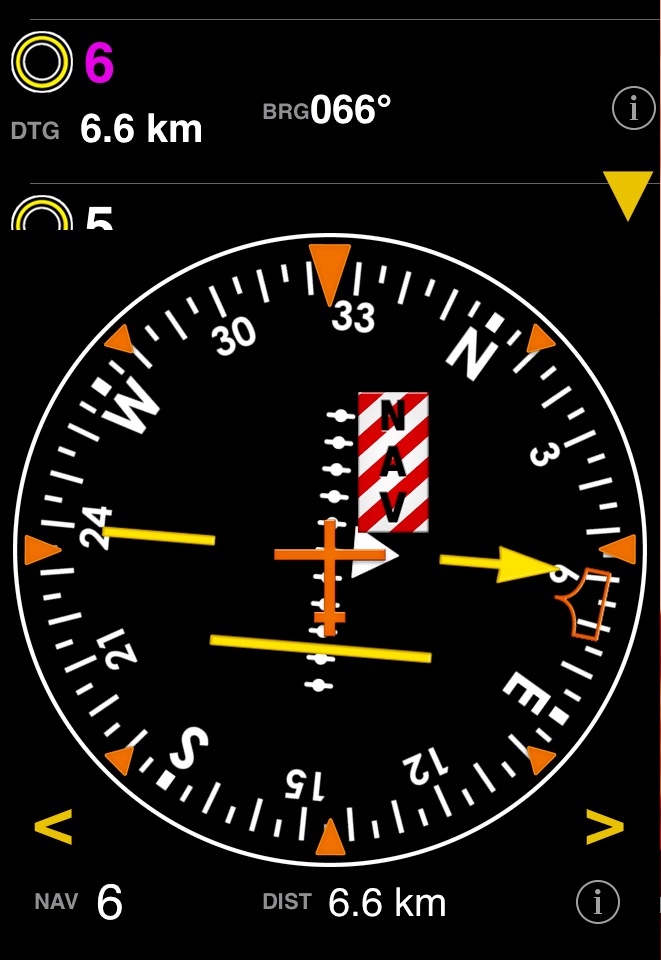Open info for waypoint 6
661x960 pixels.
pyautogui.click(x=632, y=109)
